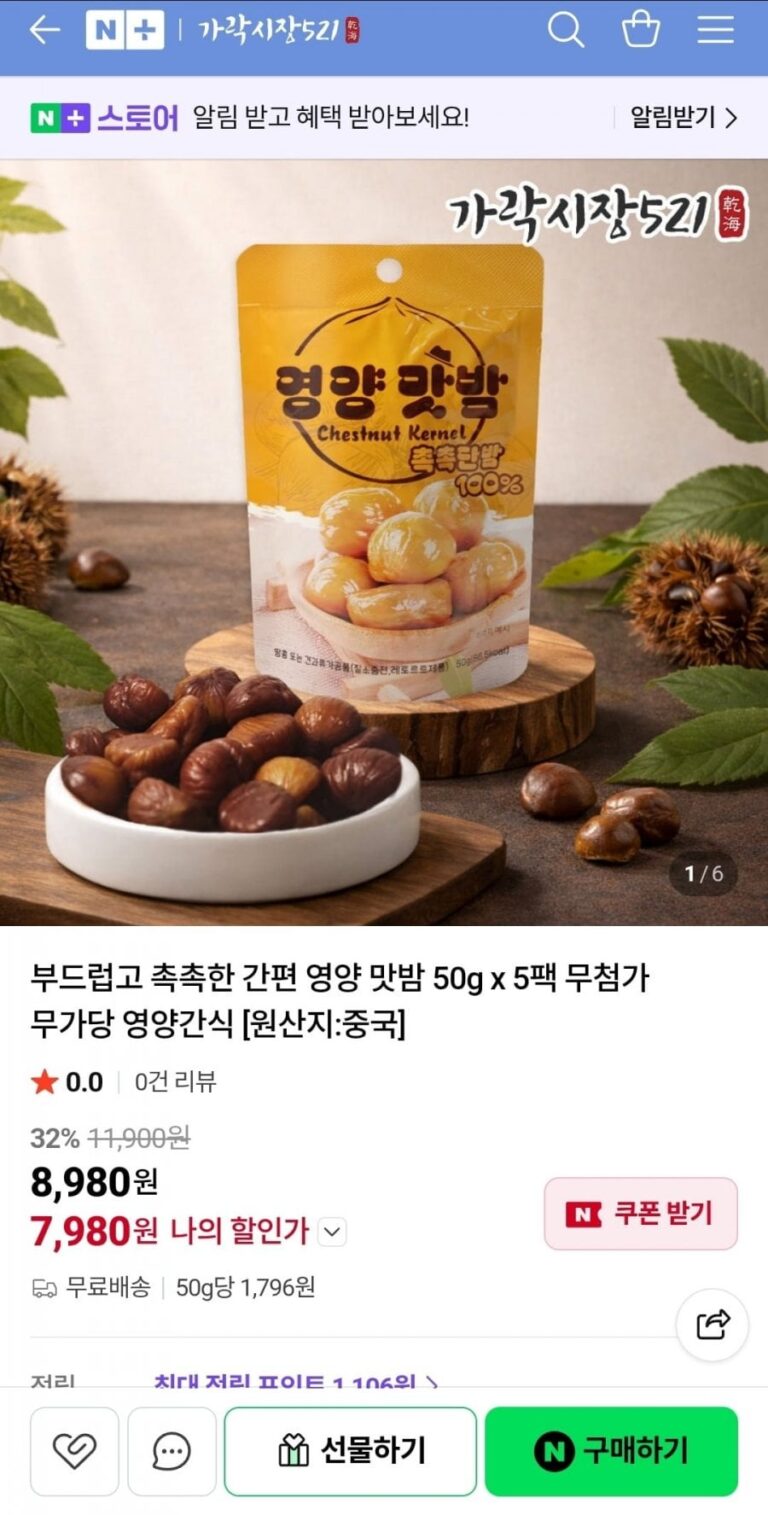Tap 구매하기 to buy now
The image size is (768, 1515).
[x=611, y=1451]
